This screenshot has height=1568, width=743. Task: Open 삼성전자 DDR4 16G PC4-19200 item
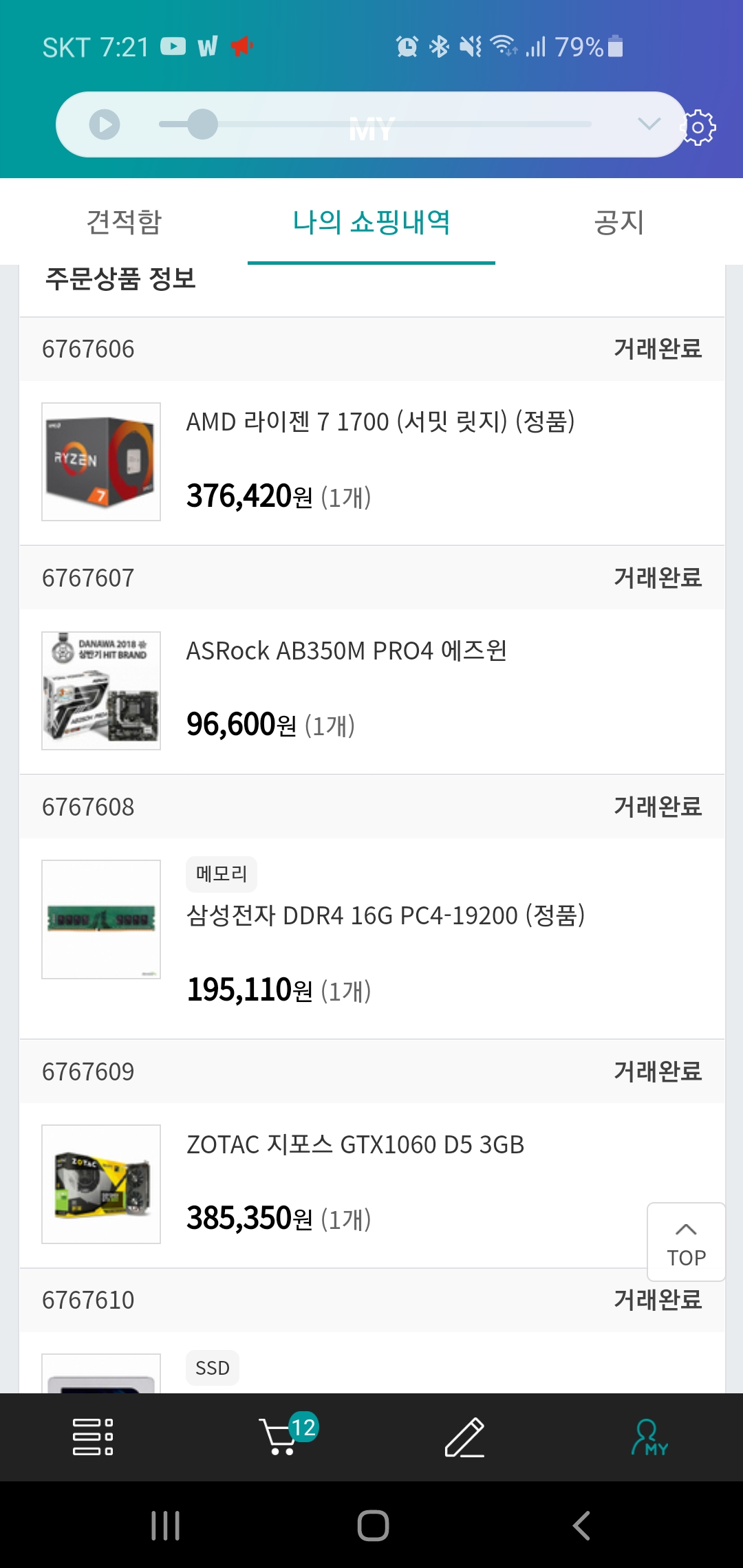(385, 915)
